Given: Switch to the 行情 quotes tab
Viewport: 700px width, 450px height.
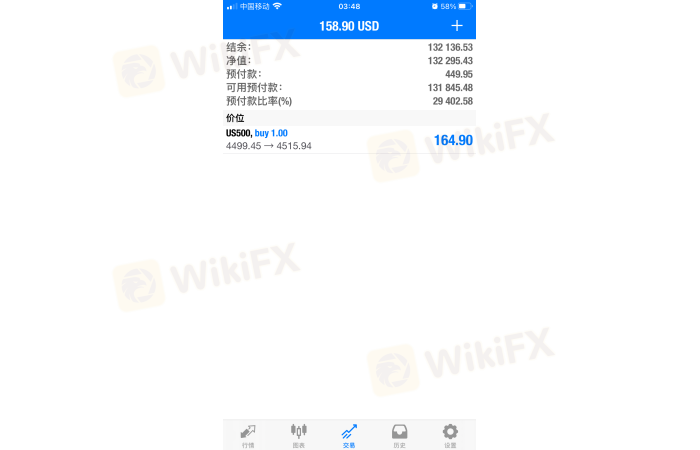Looking at the screenshot, I should click(x=248, y=434).
